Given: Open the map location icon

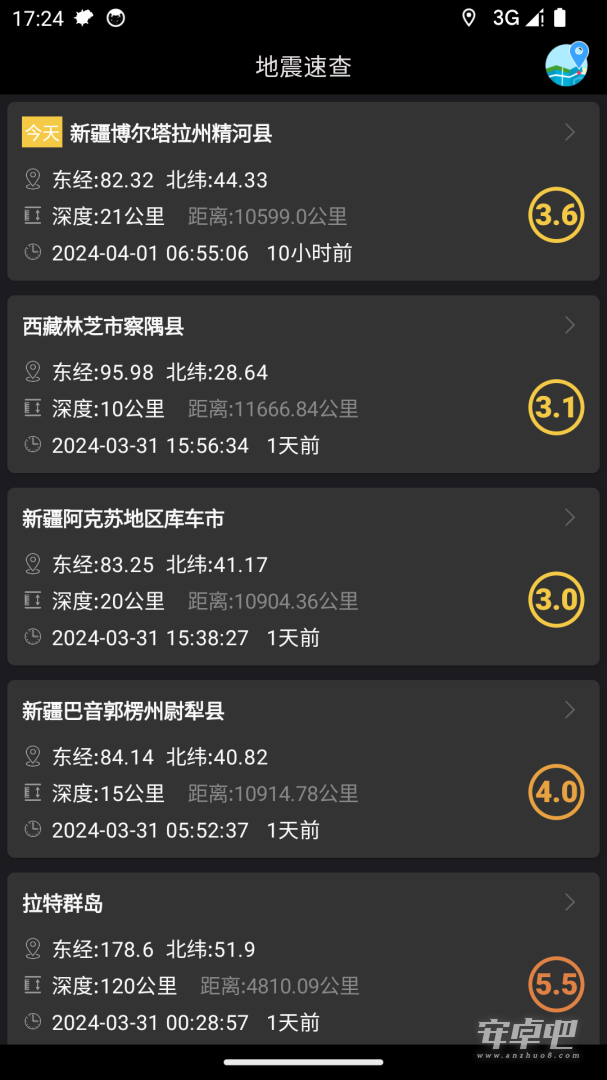Looking at the screenshot, I should coord(567,64).
